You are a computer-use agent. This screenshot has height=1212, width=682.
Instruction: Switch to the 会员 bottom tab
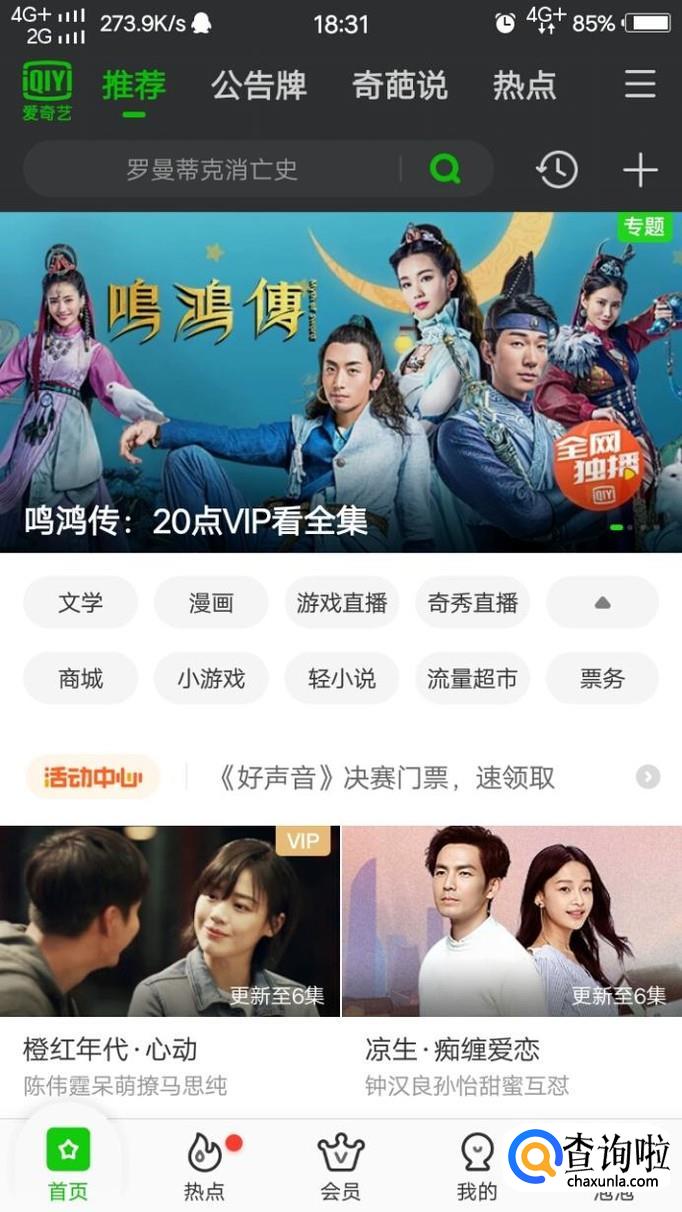tap(341, 1166)
